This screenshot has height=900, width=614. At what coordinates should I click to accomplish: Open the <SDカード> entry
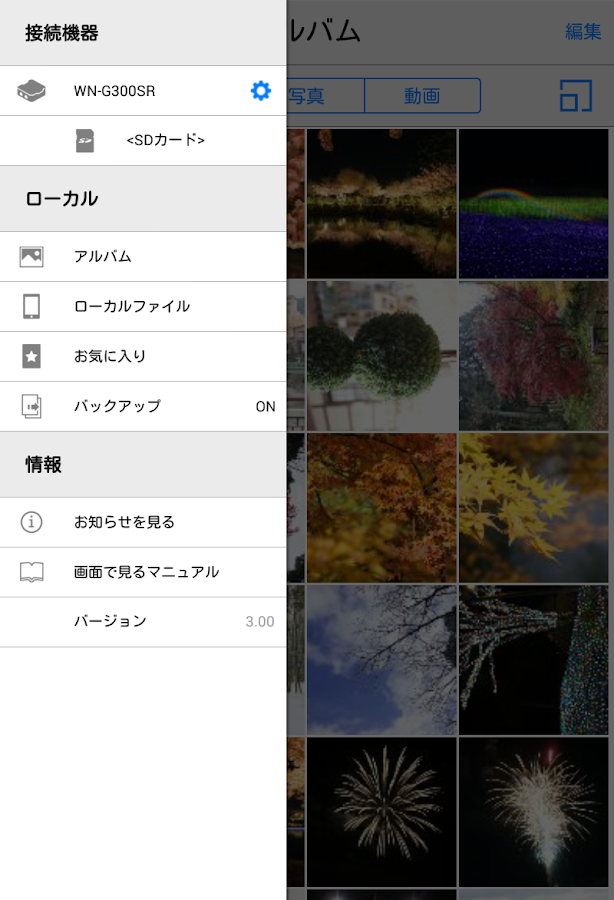(x=165, y=140)
